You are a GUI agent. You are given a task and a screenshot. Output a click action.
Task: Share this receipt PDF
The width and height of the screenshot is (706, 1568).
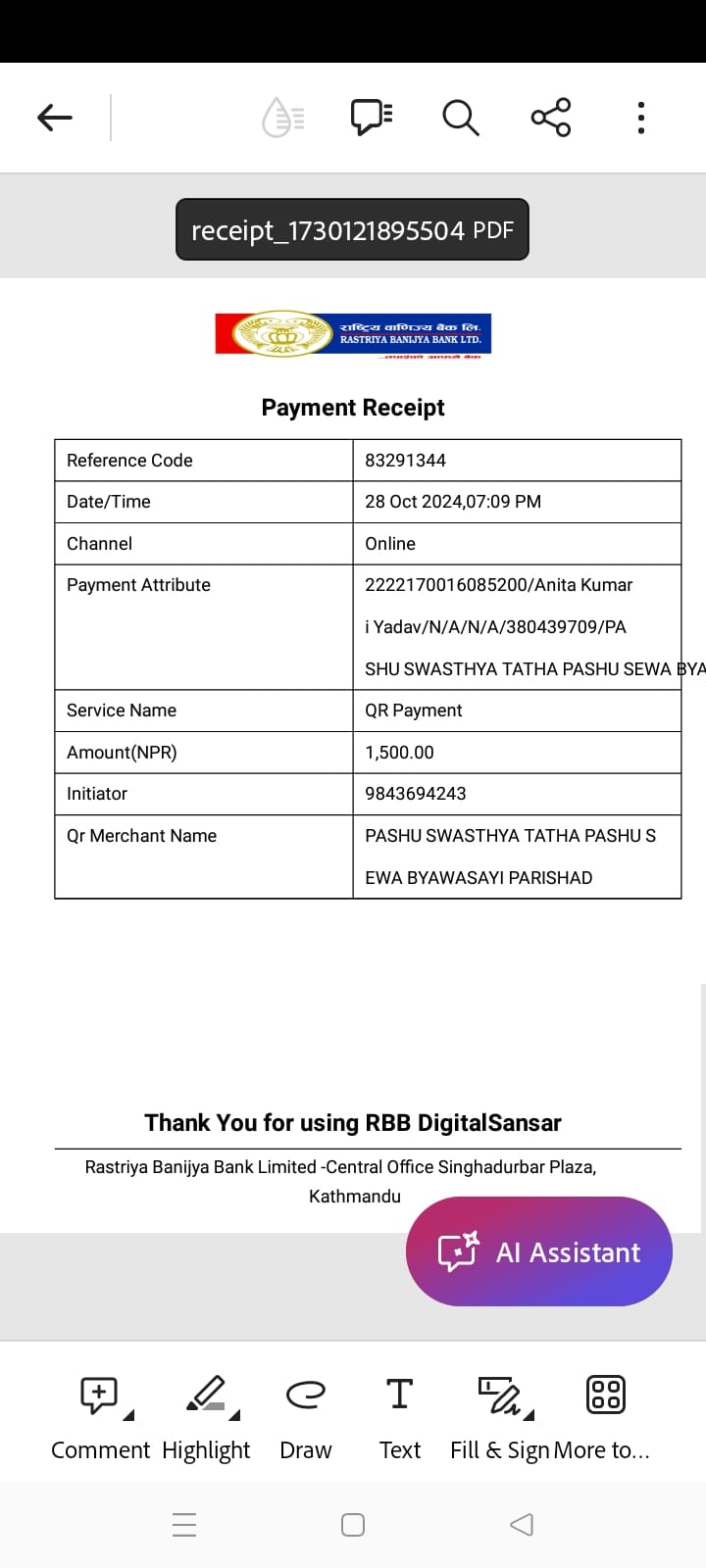coord(551,118)
